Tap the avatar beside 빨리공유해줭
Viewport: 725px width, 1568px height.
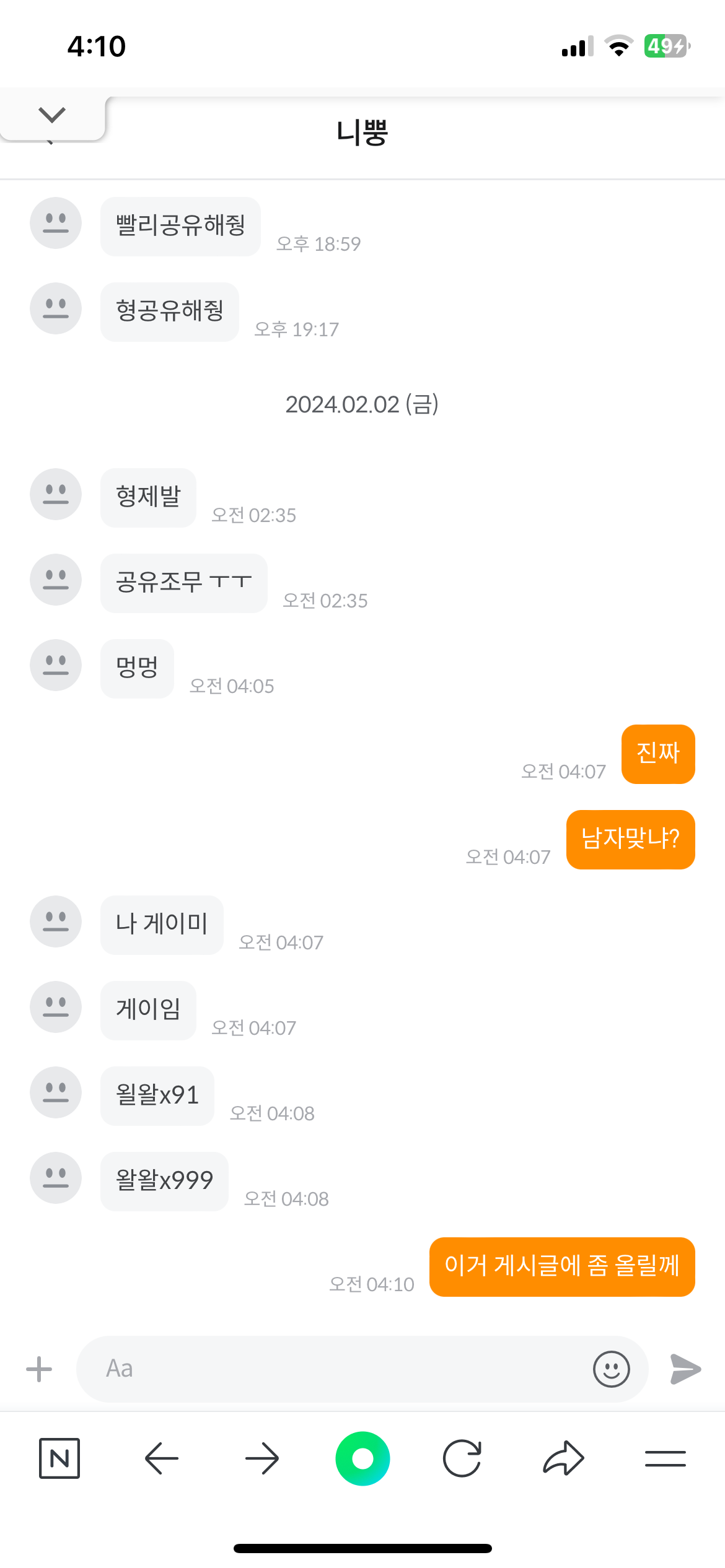point(56,223)
